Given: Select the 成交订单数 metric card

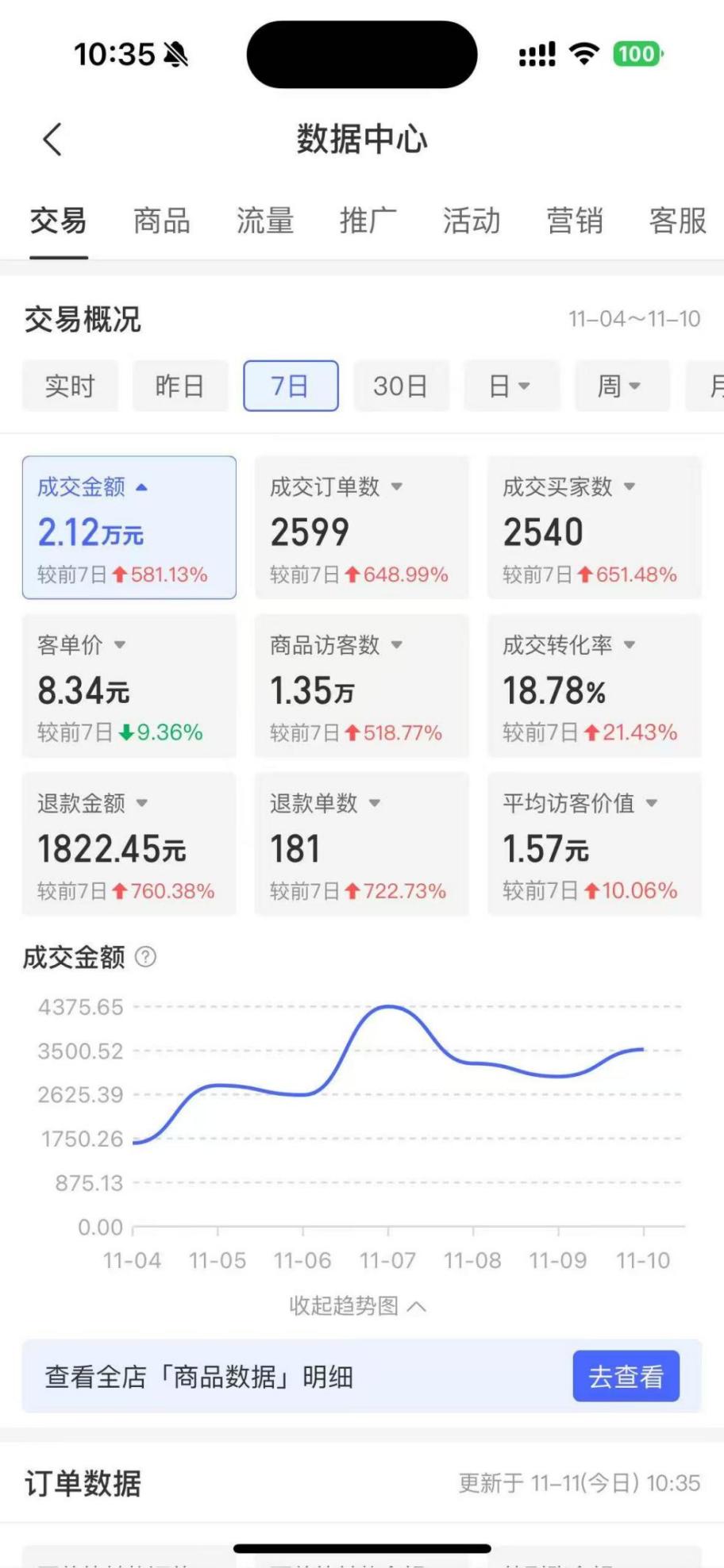Looking at the screenshot, I should tap(362, 527).
